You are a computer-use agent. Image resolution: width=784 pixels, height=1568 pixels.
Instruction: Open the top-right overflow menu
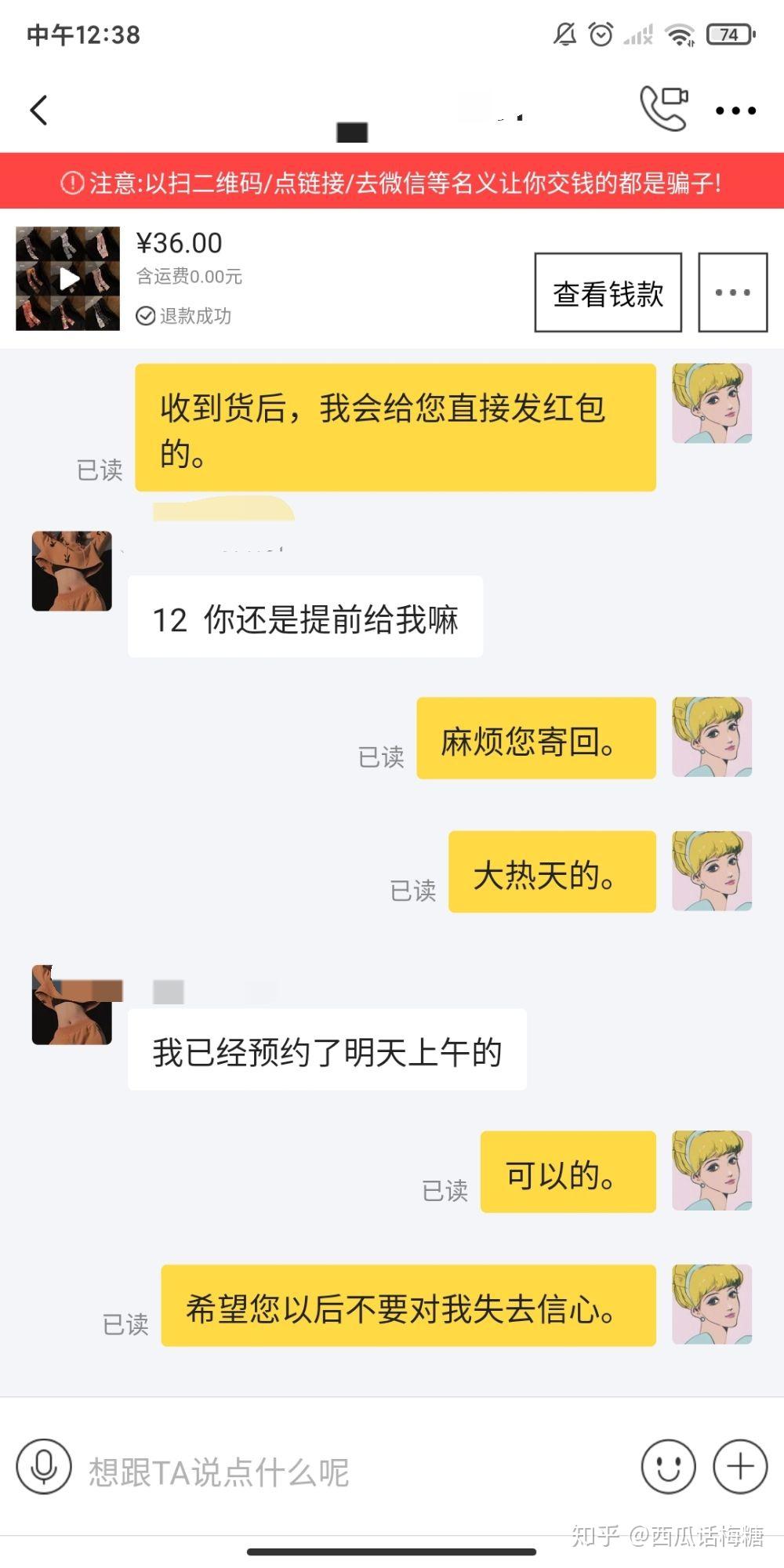click(x=735, y=111)
